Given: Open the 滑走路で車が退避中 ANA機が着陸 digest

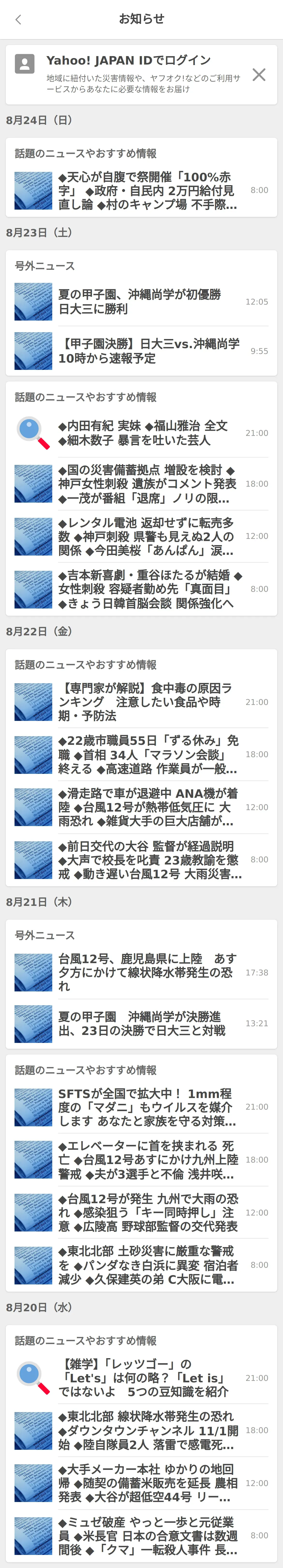Looking at the screenshot, I should click(x=146, y=807).
